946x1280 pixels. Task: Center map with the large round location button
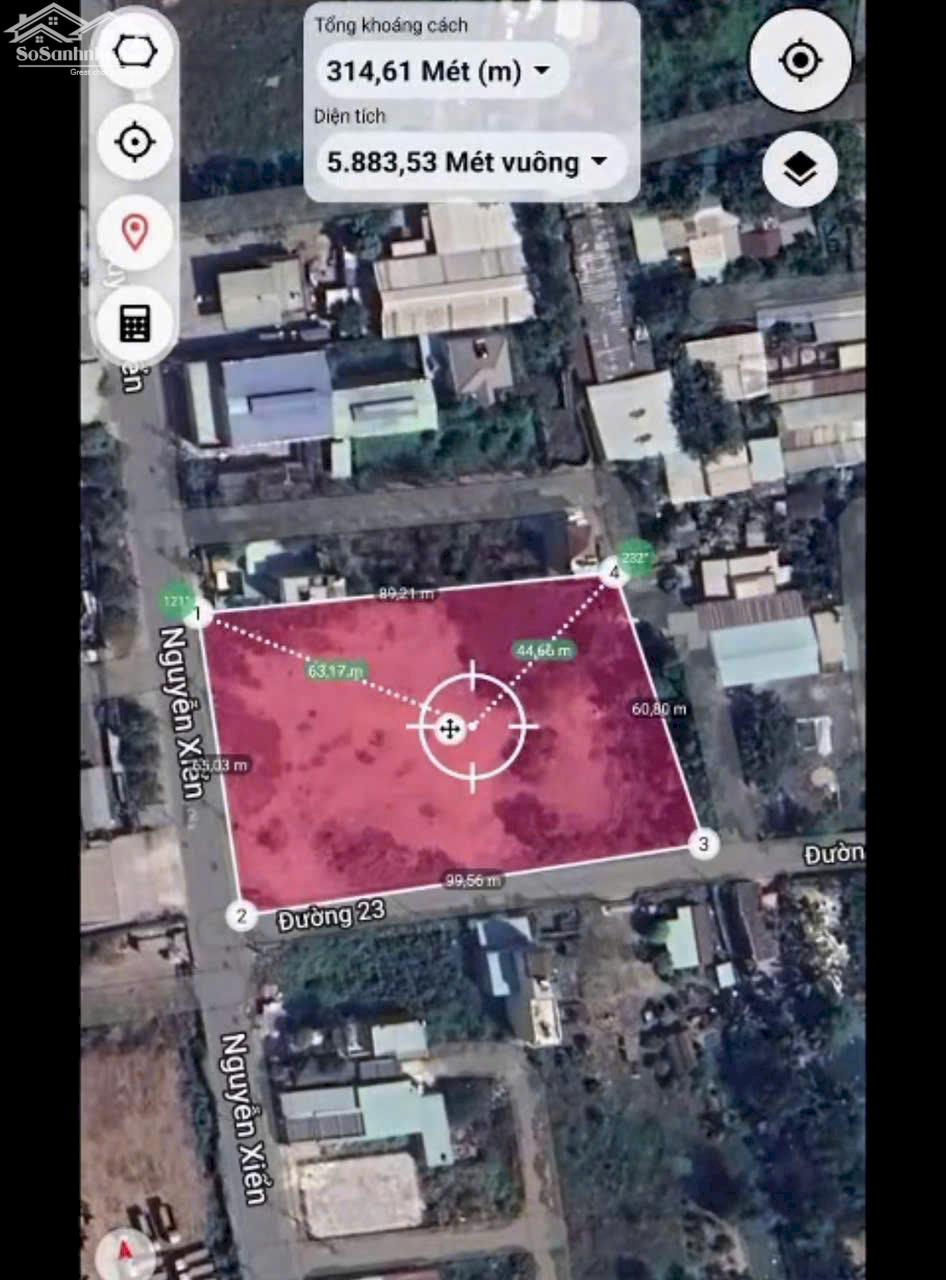click(800, 61)
